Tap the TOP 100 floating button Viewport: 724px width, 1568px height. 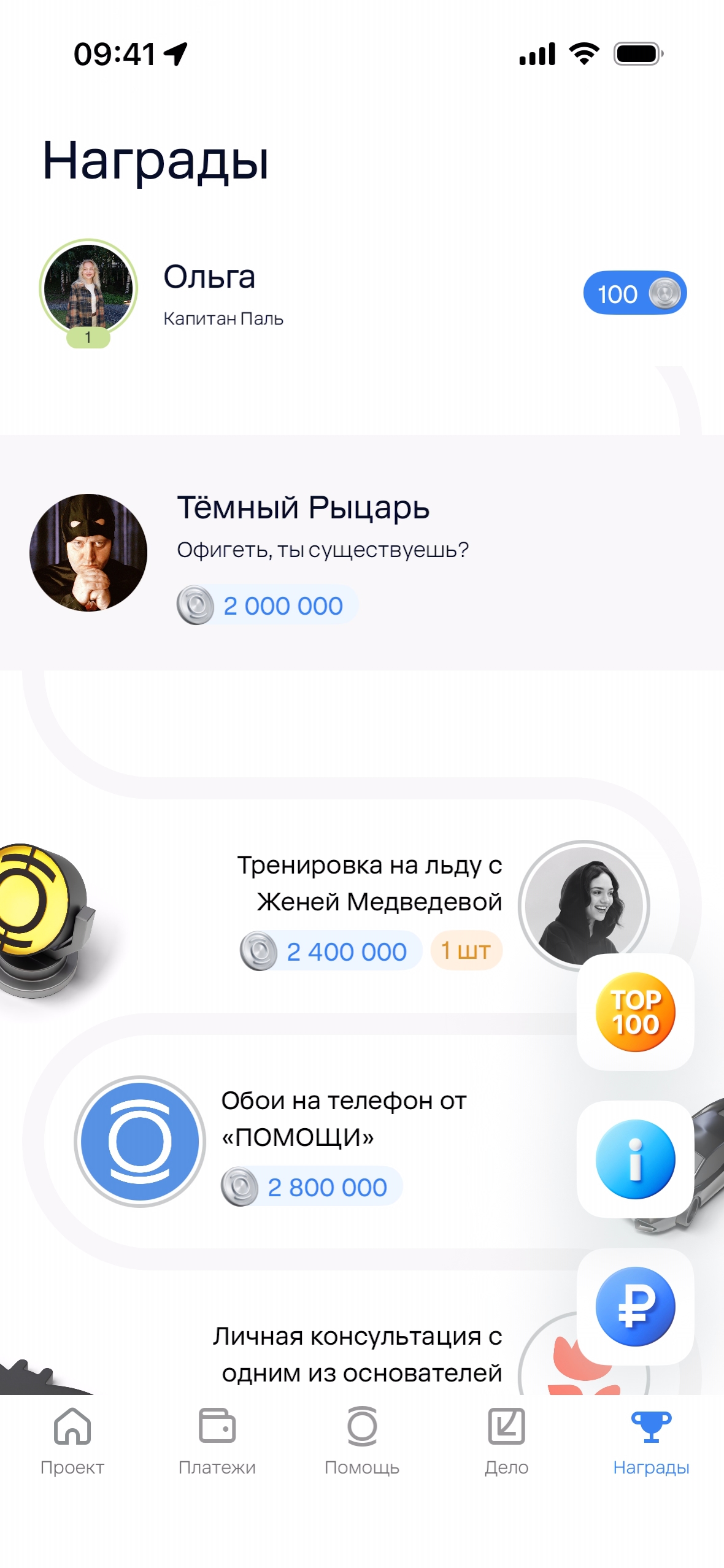635,1012
